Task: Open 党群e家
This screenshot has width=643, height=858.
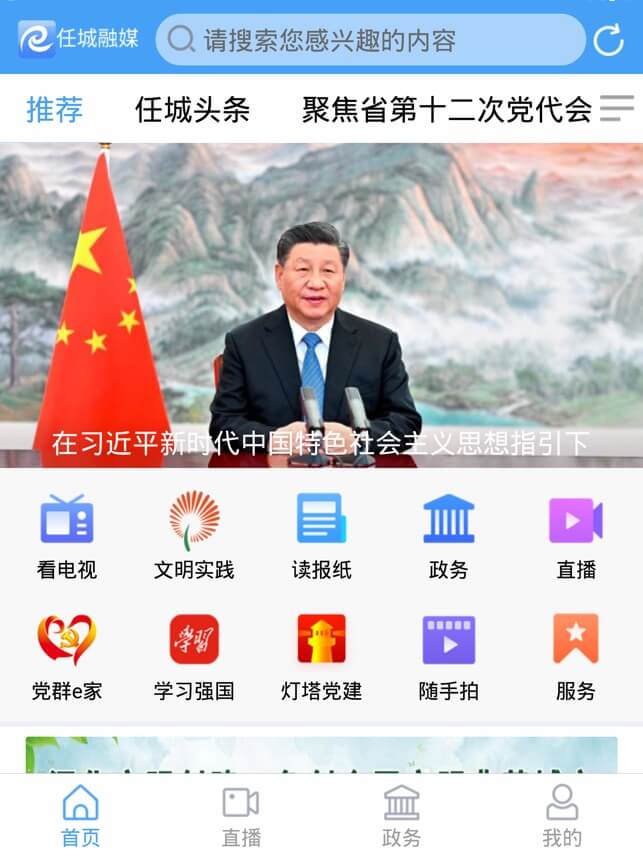Action: pyautogui.click(x=67, y=657)
